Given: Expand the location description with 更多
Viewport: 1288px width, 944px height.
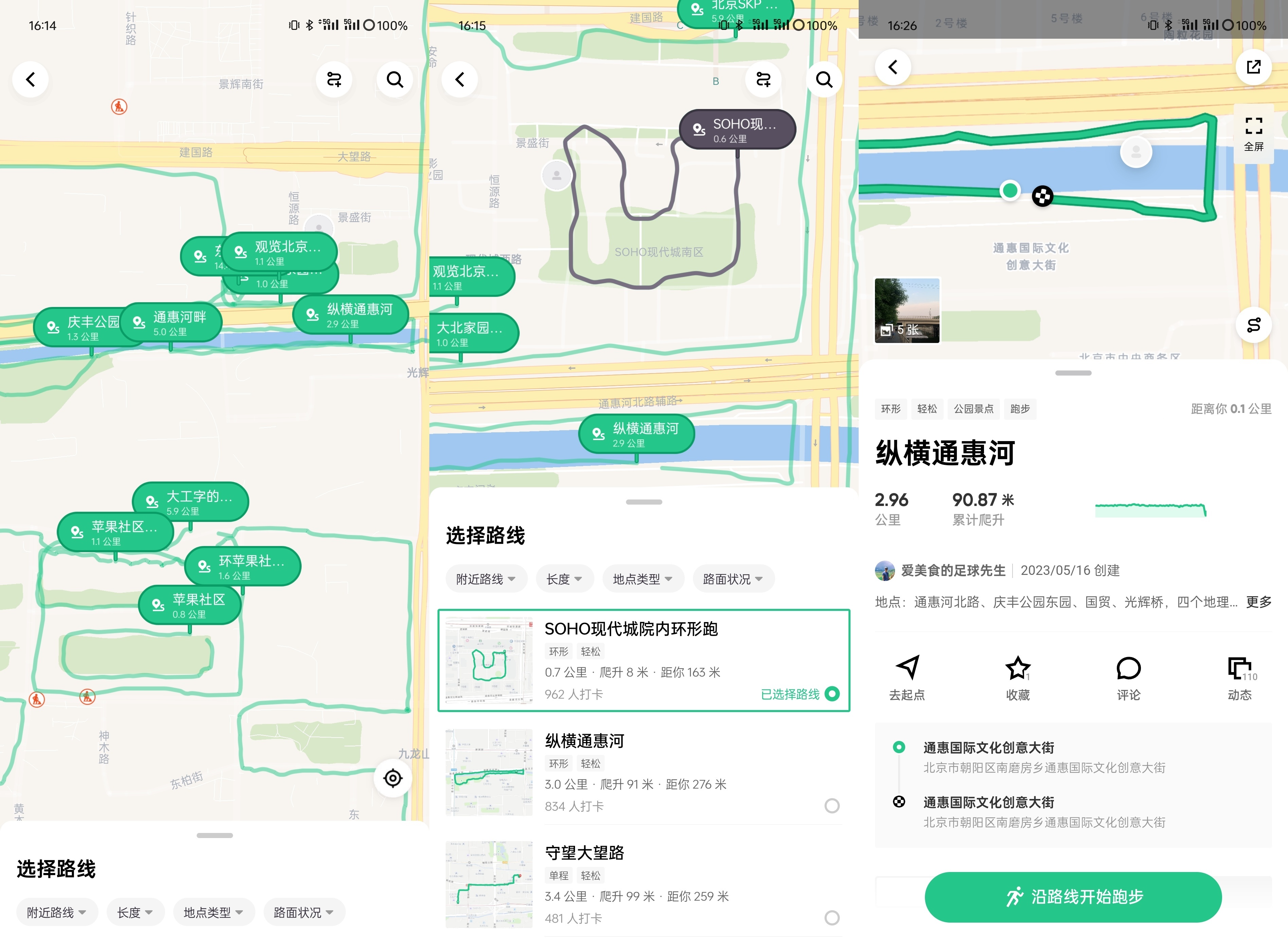Looking at the screenshot, I should point(1258,602).
